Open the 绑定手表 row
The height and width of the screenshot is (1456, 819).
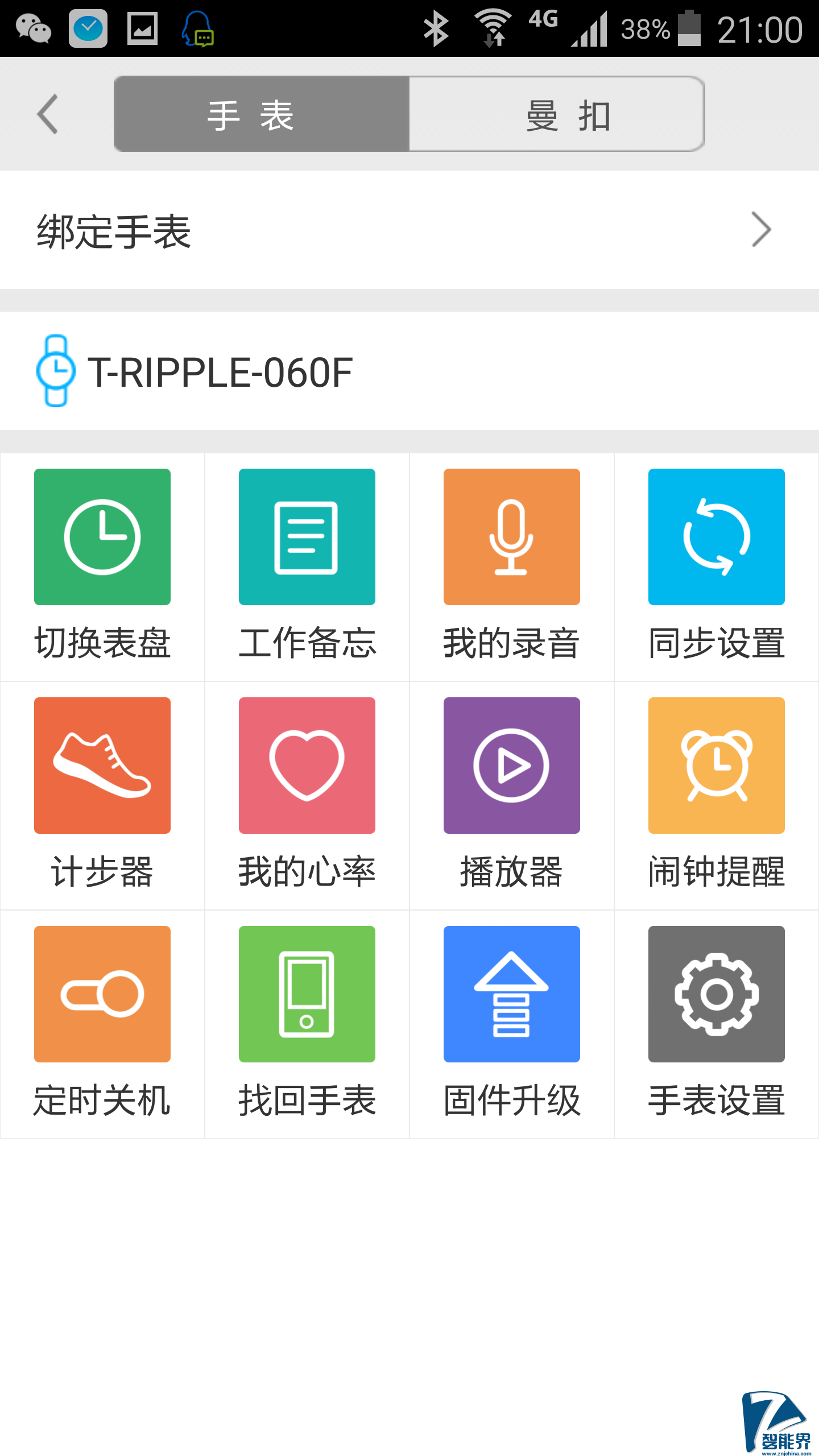tap(409, 230)
